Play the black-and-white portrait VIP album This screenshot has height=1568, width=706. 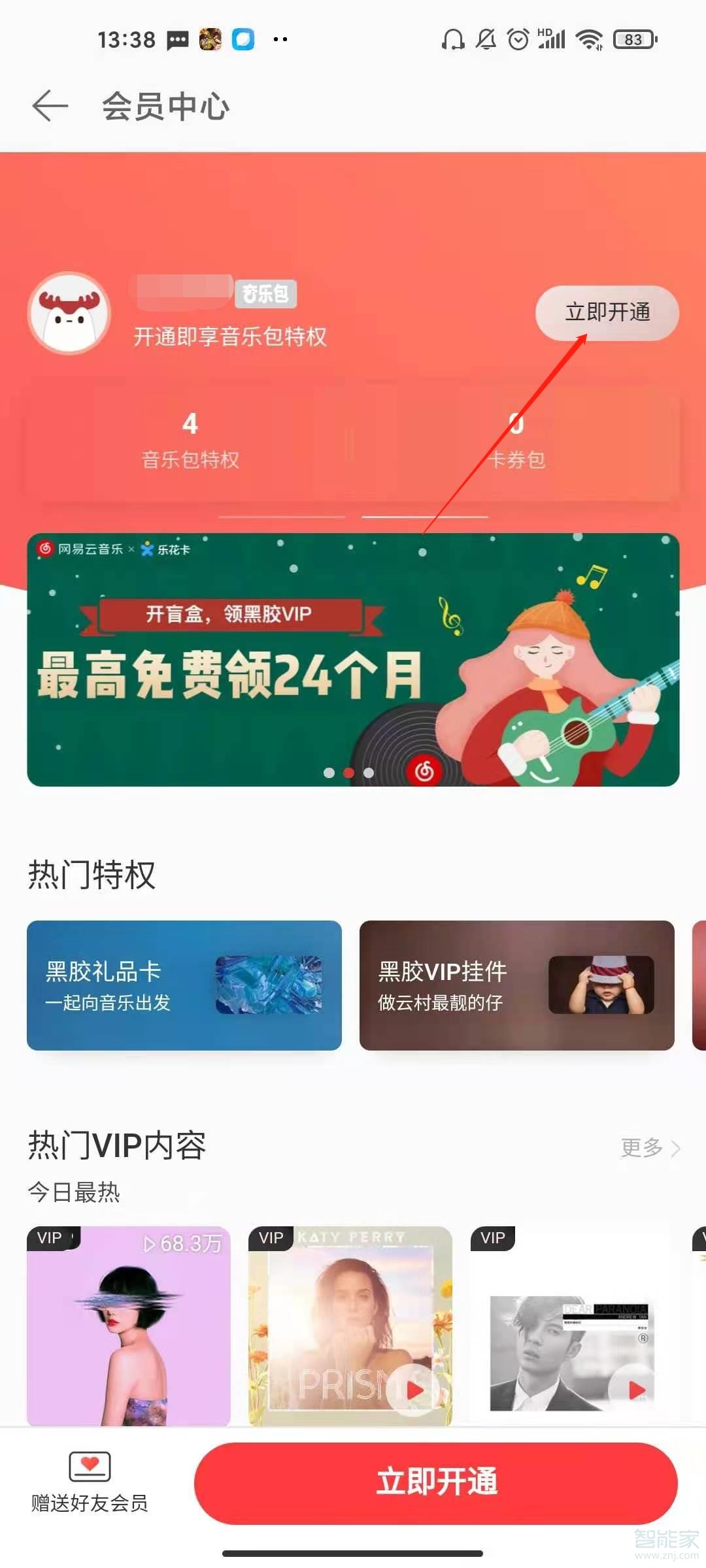tap(636, 1390)
